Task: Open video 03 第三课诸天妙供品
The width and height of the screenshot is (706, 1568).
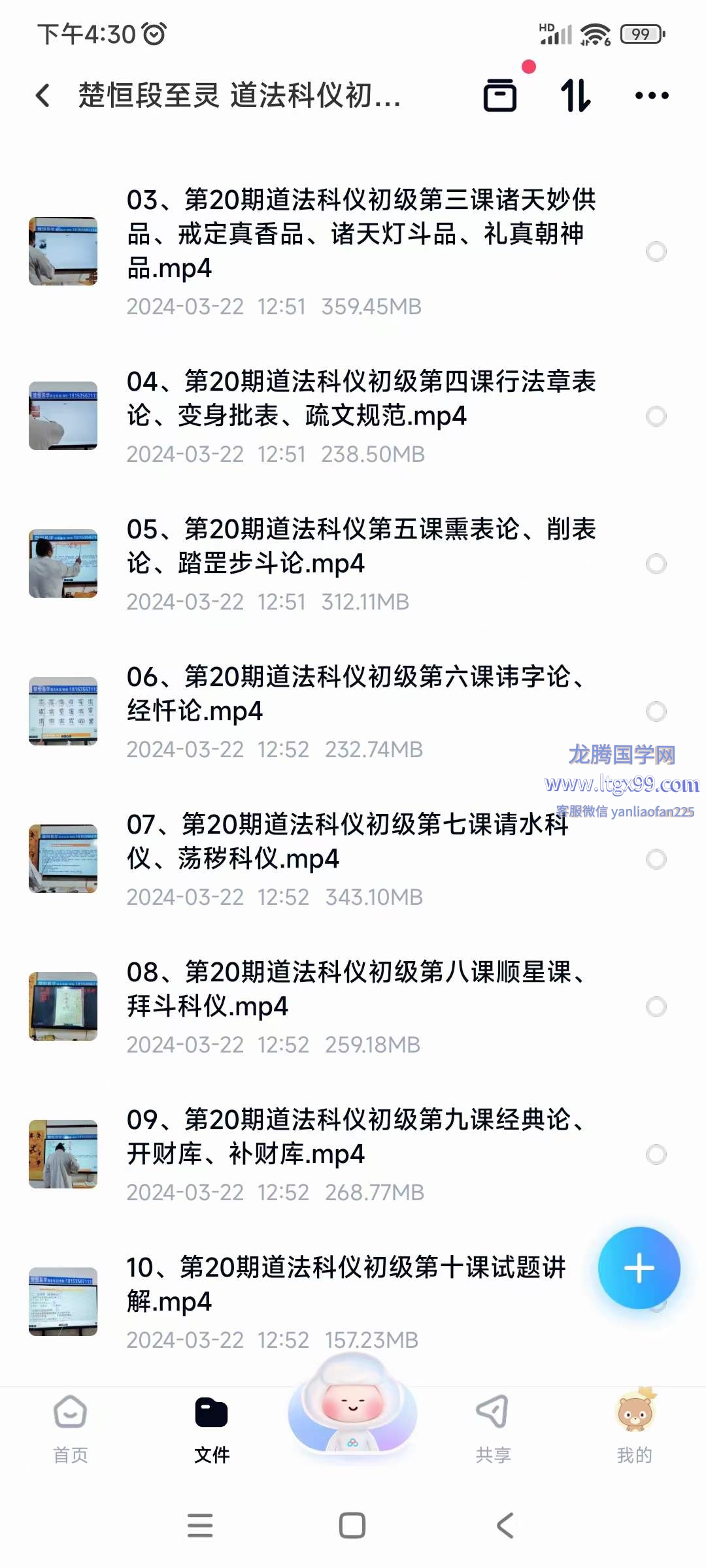Action: [360, 234]
